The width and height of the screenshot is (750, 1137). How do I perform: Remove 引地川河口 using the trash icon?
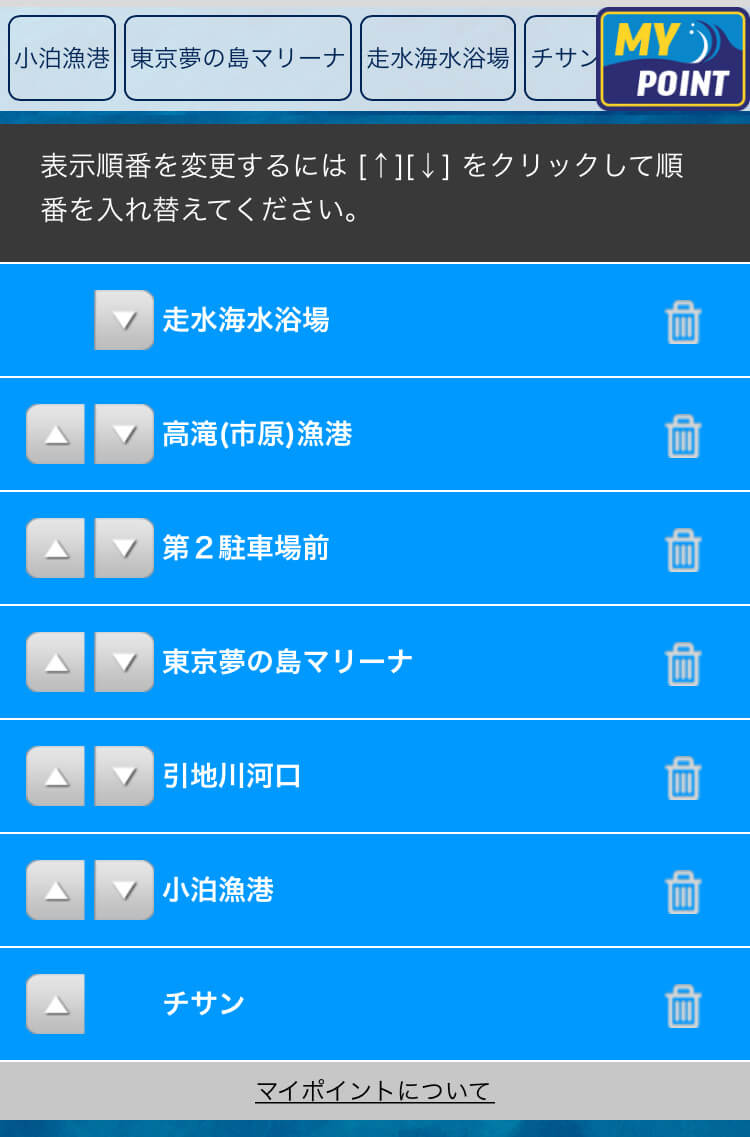click(683, 776)
